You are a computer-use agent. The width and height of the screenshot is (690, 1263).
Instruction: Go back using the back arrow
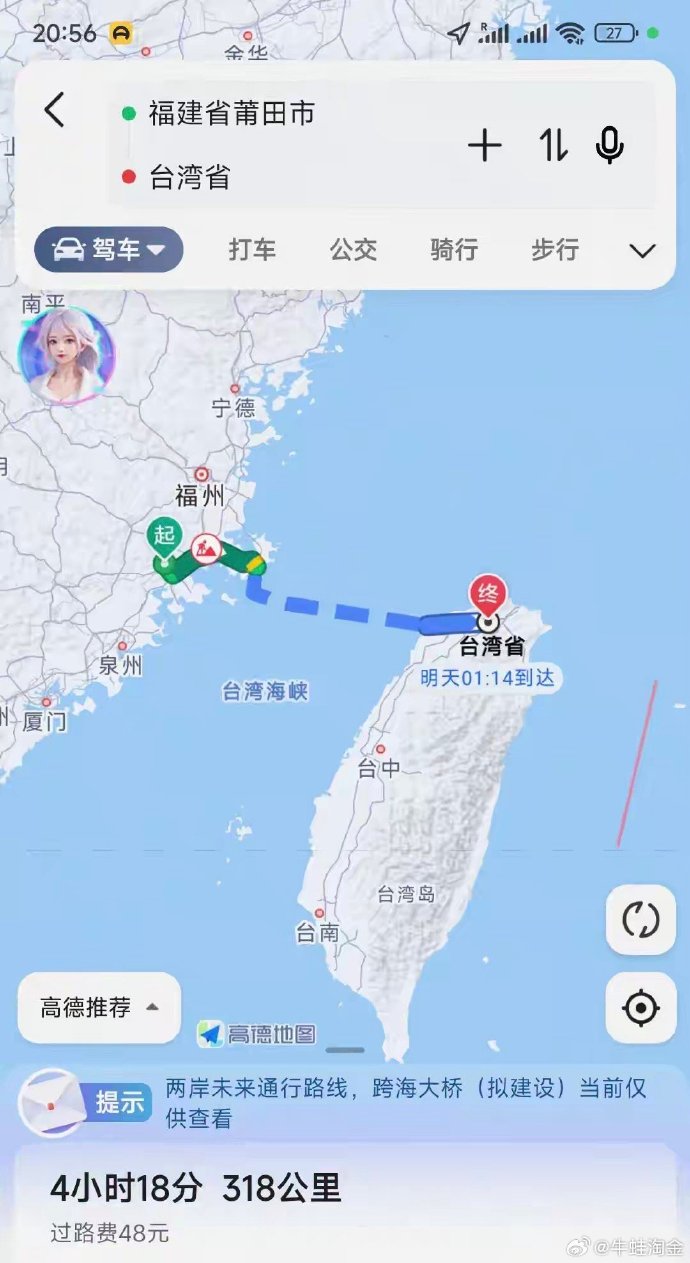pyautogui.click(x=55, y=110)
